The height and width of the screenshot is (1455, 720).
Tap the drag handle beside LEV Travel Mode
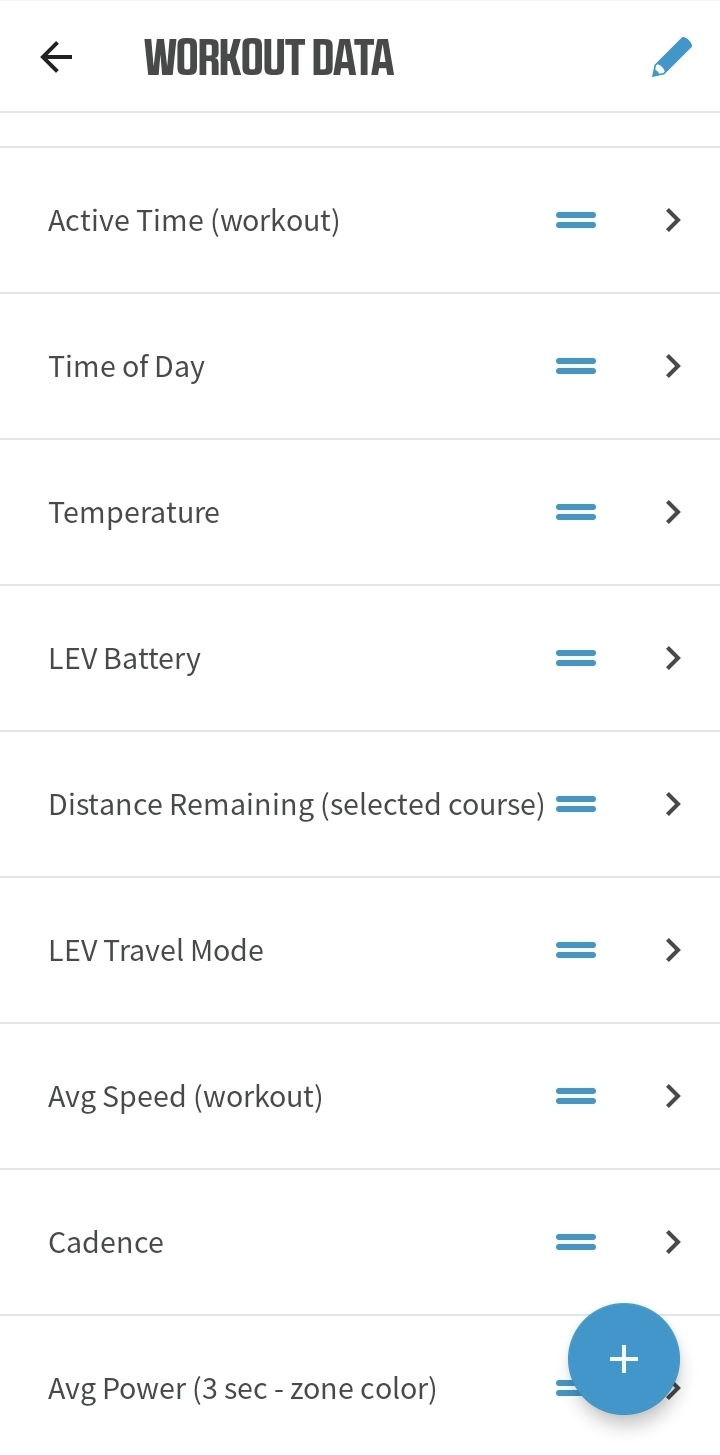[x=575, y=950]
